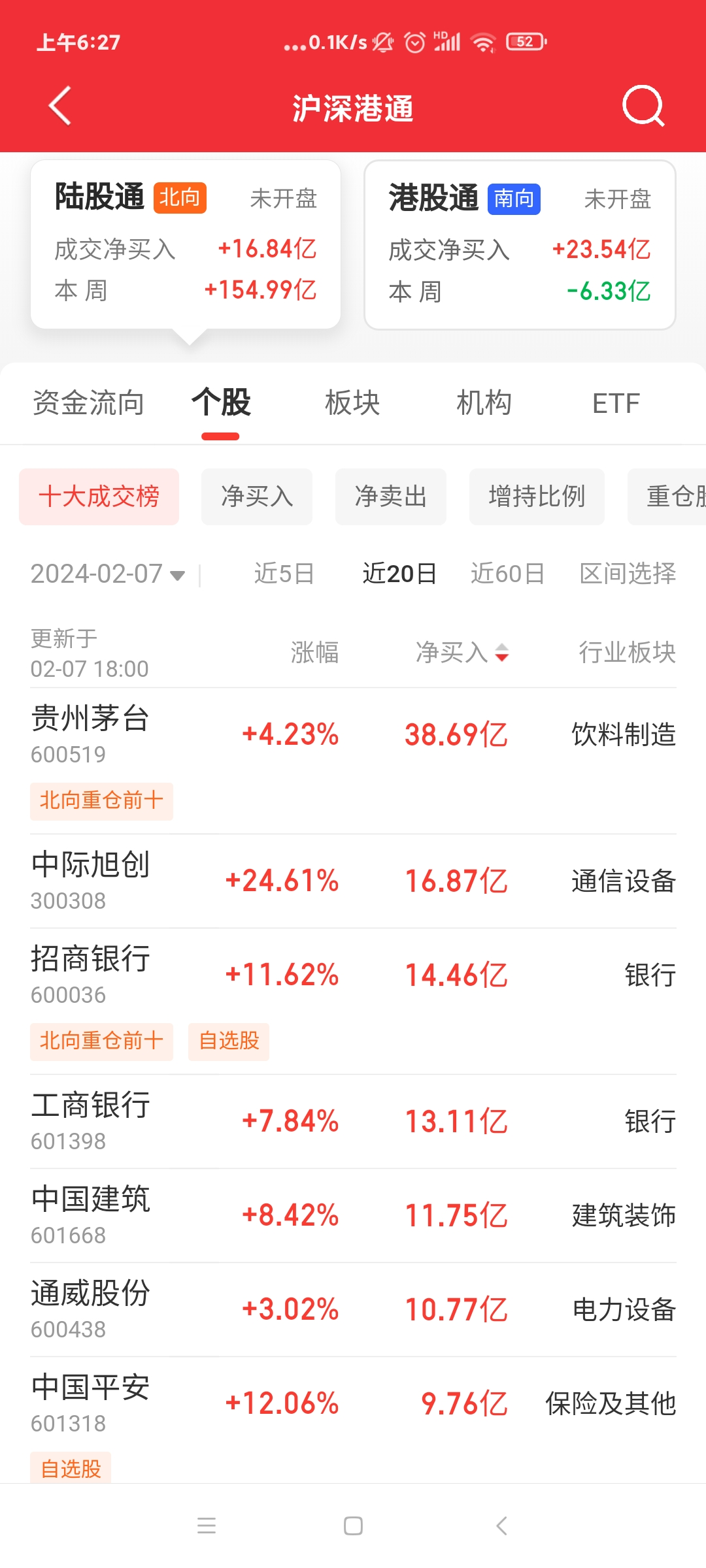This screenshot has width=706, height=1568.
Task: Switch to the 资金流向 tab
Action: coord(88,403)
